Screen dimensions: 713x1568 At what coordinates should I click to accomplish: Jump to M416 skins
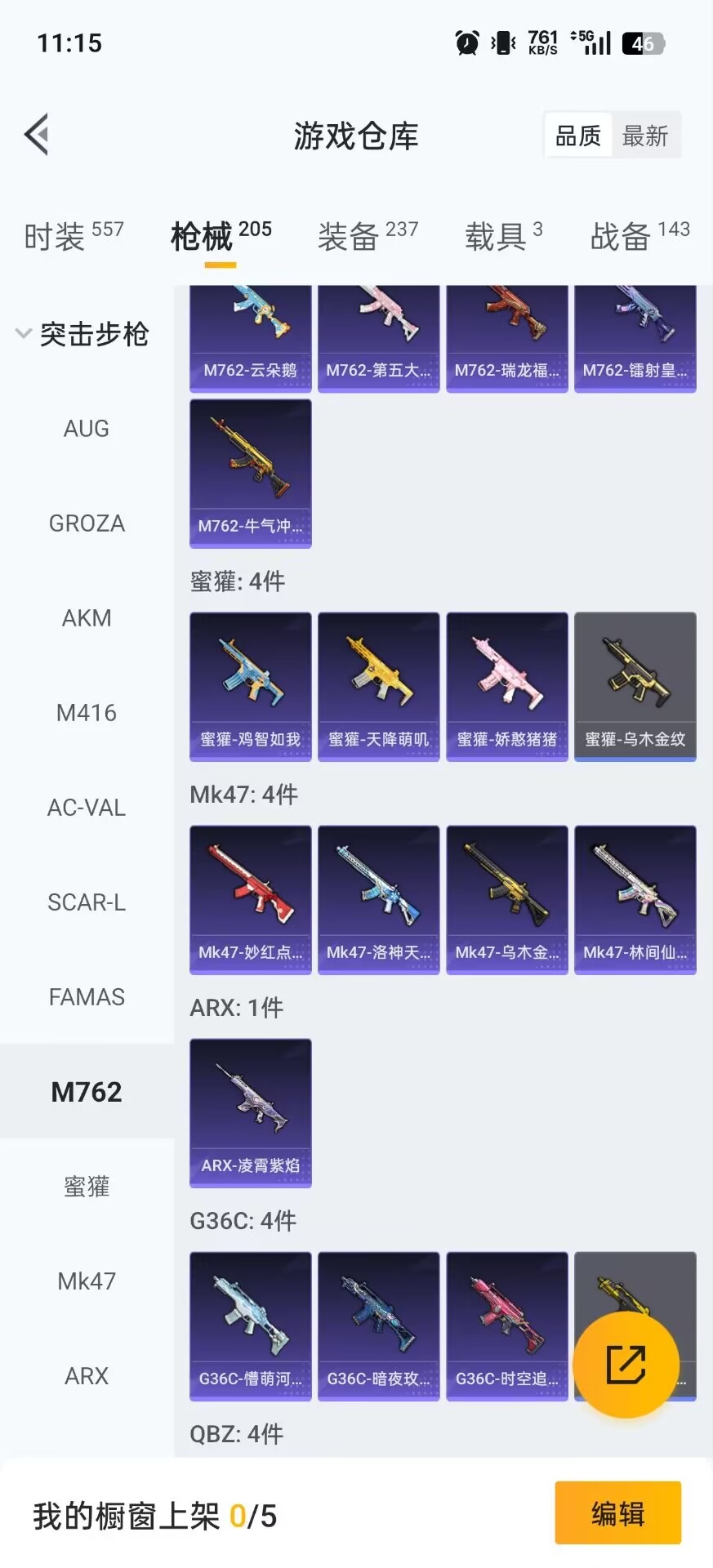coord(87,712)
